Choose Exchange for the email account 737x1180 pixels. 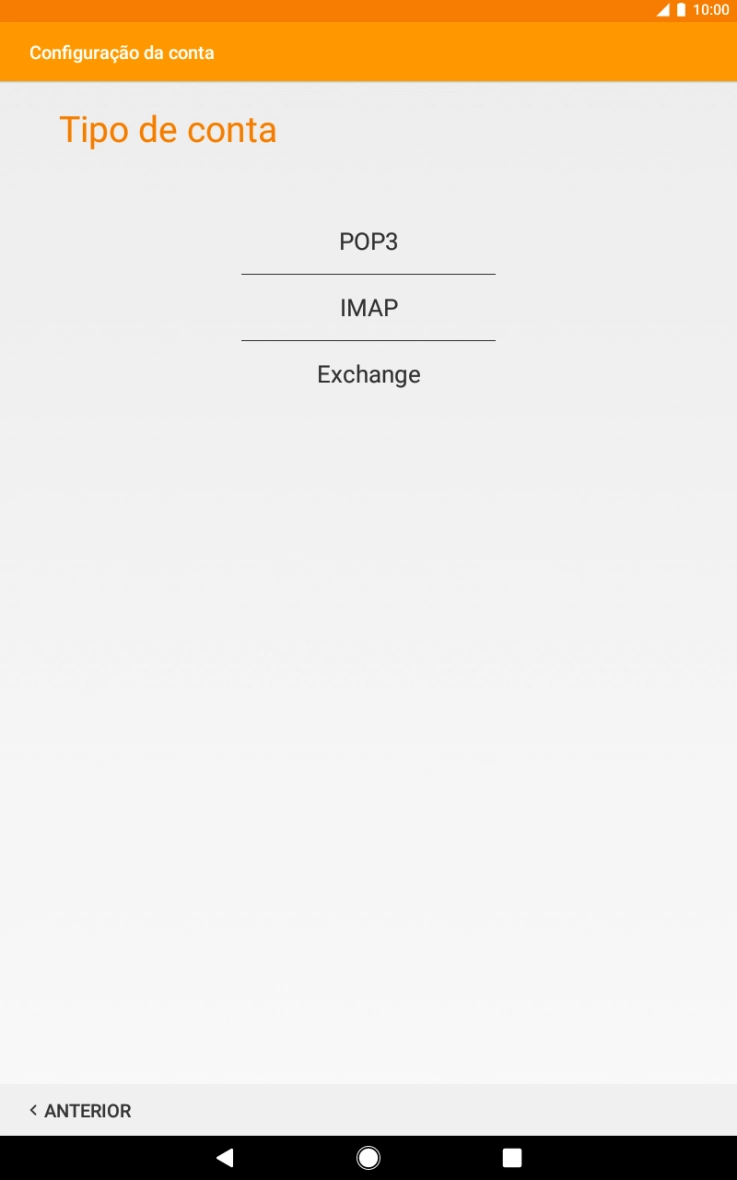[368, 374]
